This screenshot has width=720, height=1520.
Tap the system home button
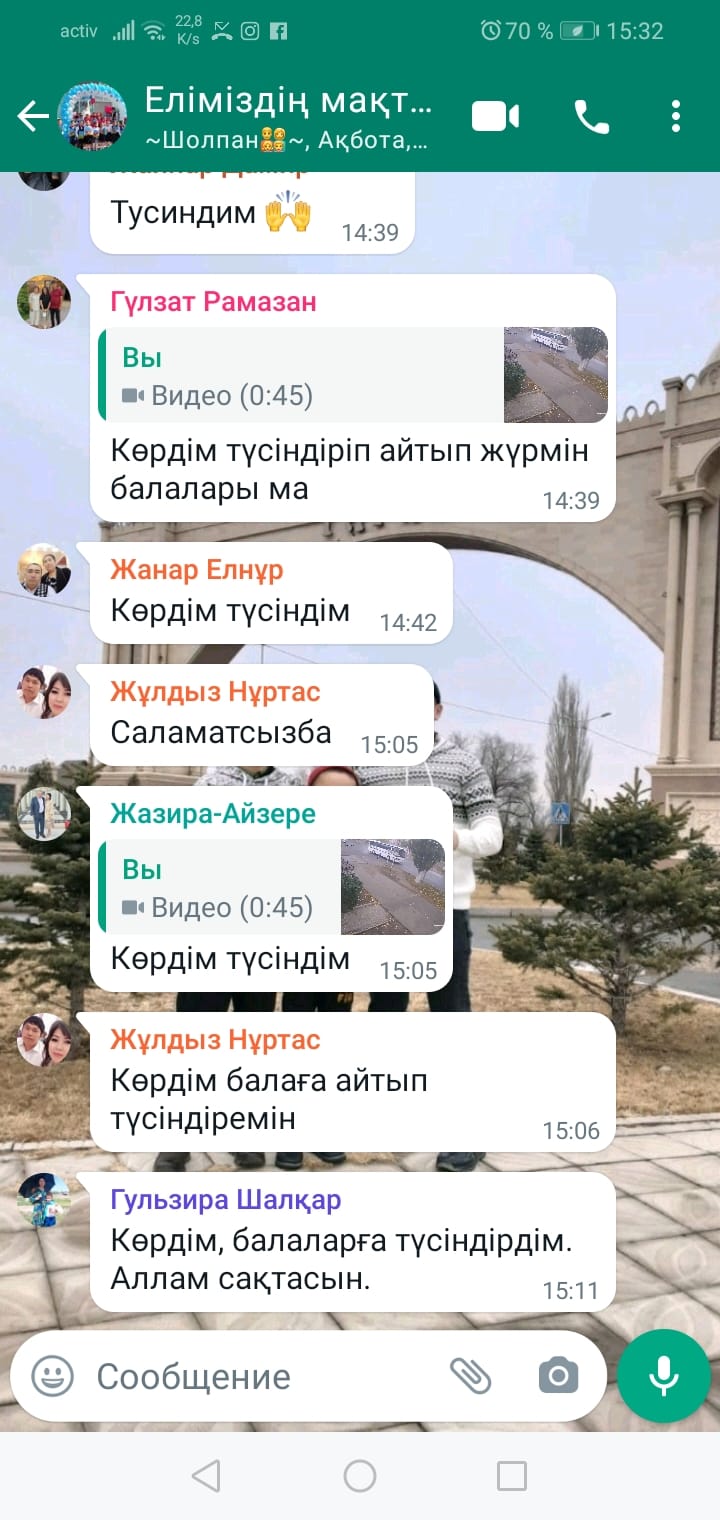[x=360, y=1475]
